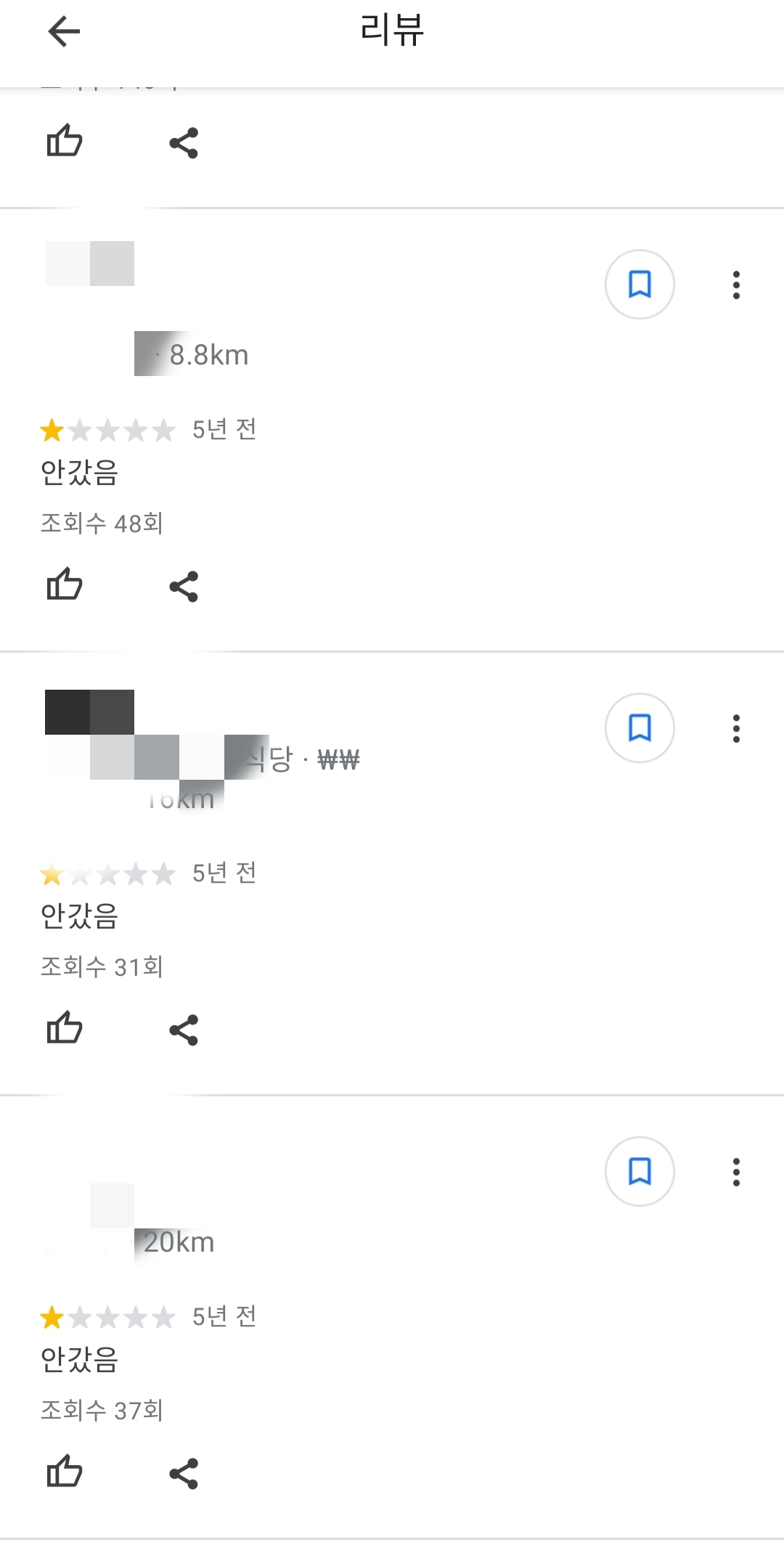Go back from the 리뷰 screen
The image size is (784, 1542).
(x=64, y=31)
